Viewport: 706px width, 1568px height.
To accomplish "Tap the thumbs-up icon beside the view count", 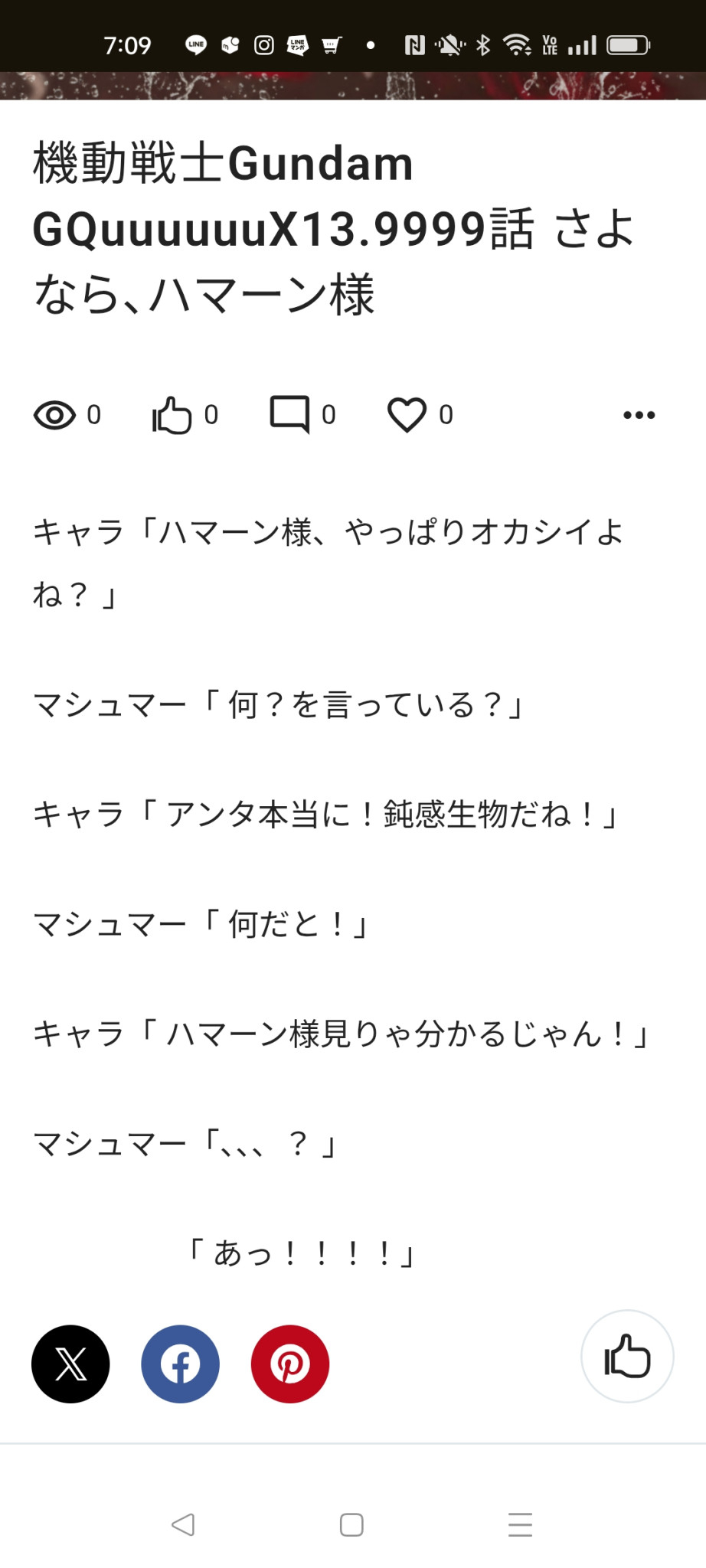I will [x=172, y=415].
